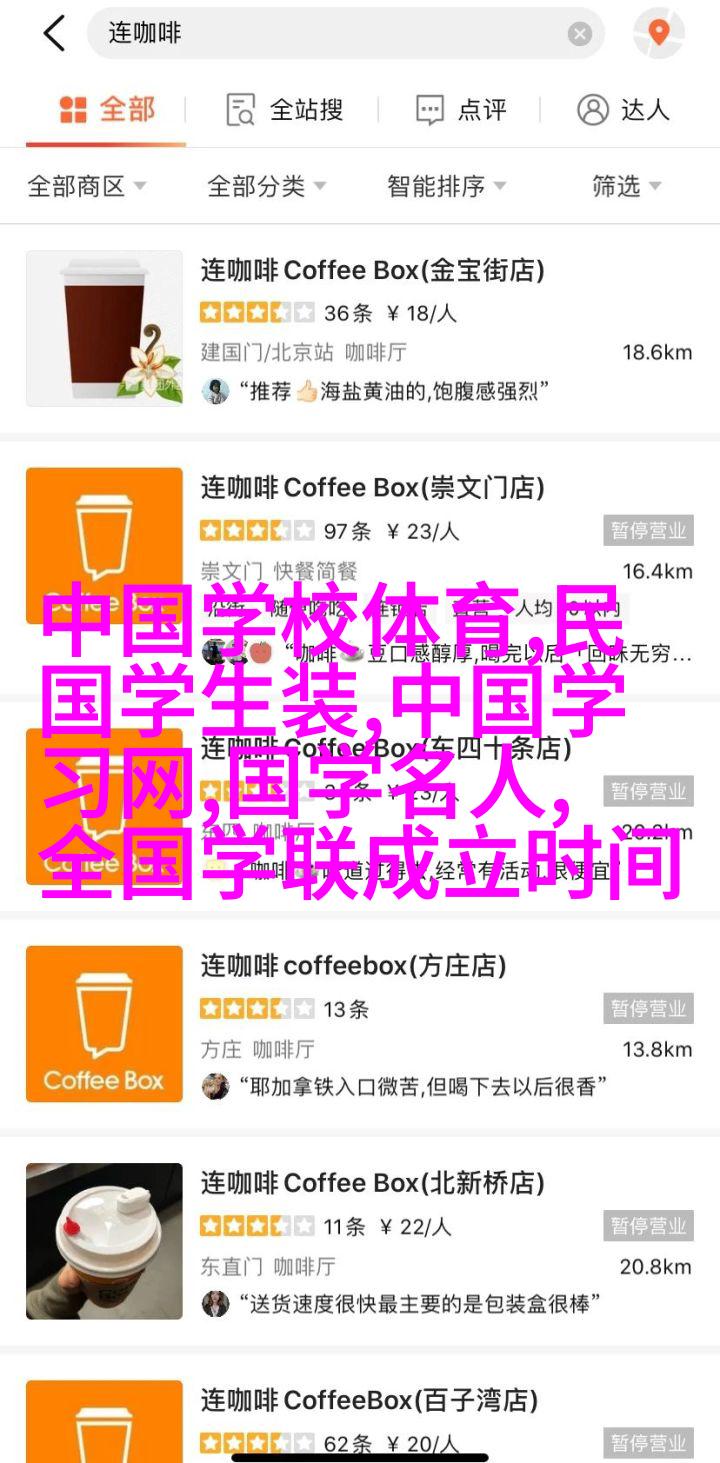720x1463 pixels.
Task: Switch to the 全站搜 tab
Action: [x=285, y=110]
